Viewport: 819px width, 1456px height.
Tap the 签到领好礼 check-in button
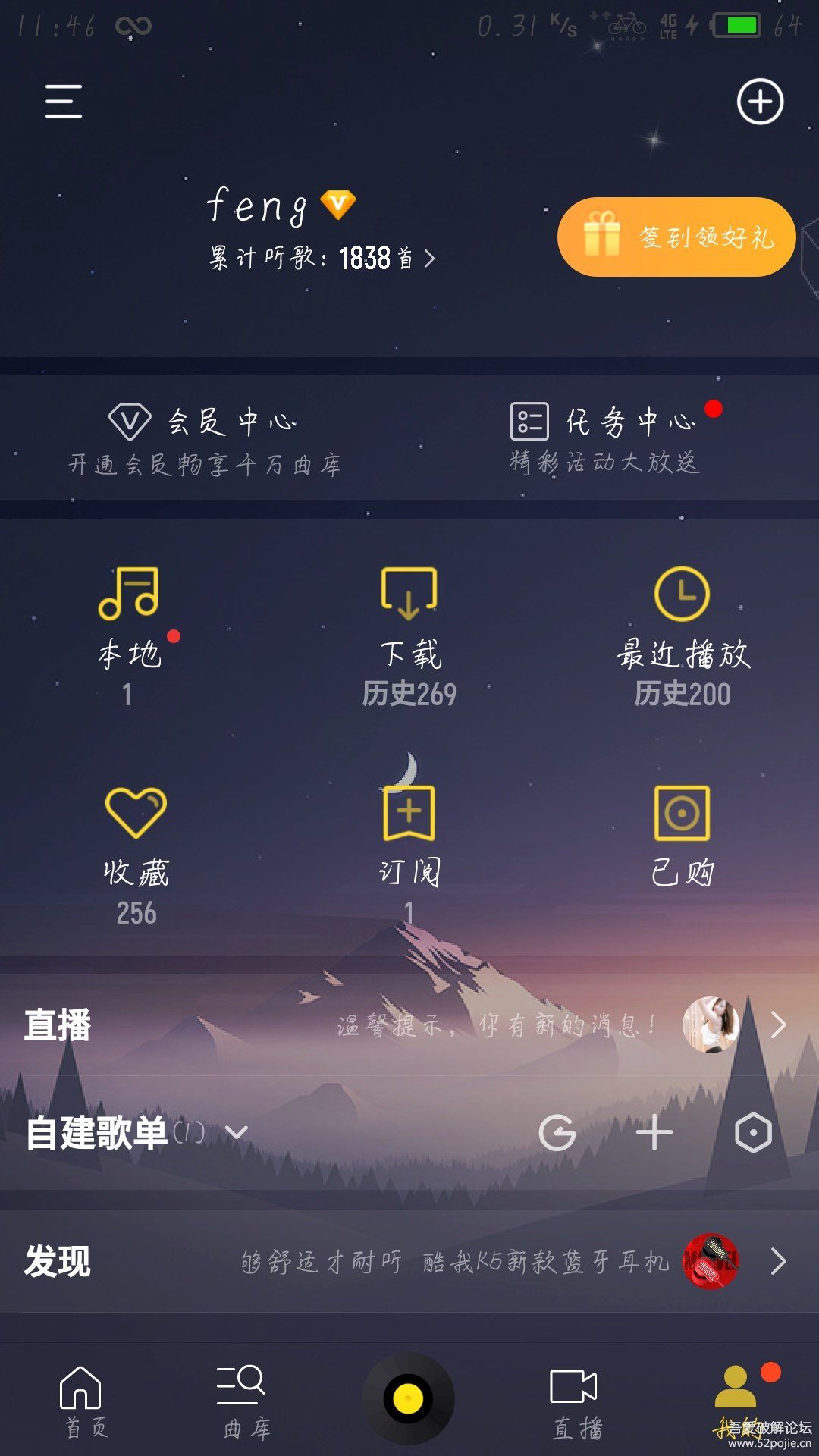(676, 237)
